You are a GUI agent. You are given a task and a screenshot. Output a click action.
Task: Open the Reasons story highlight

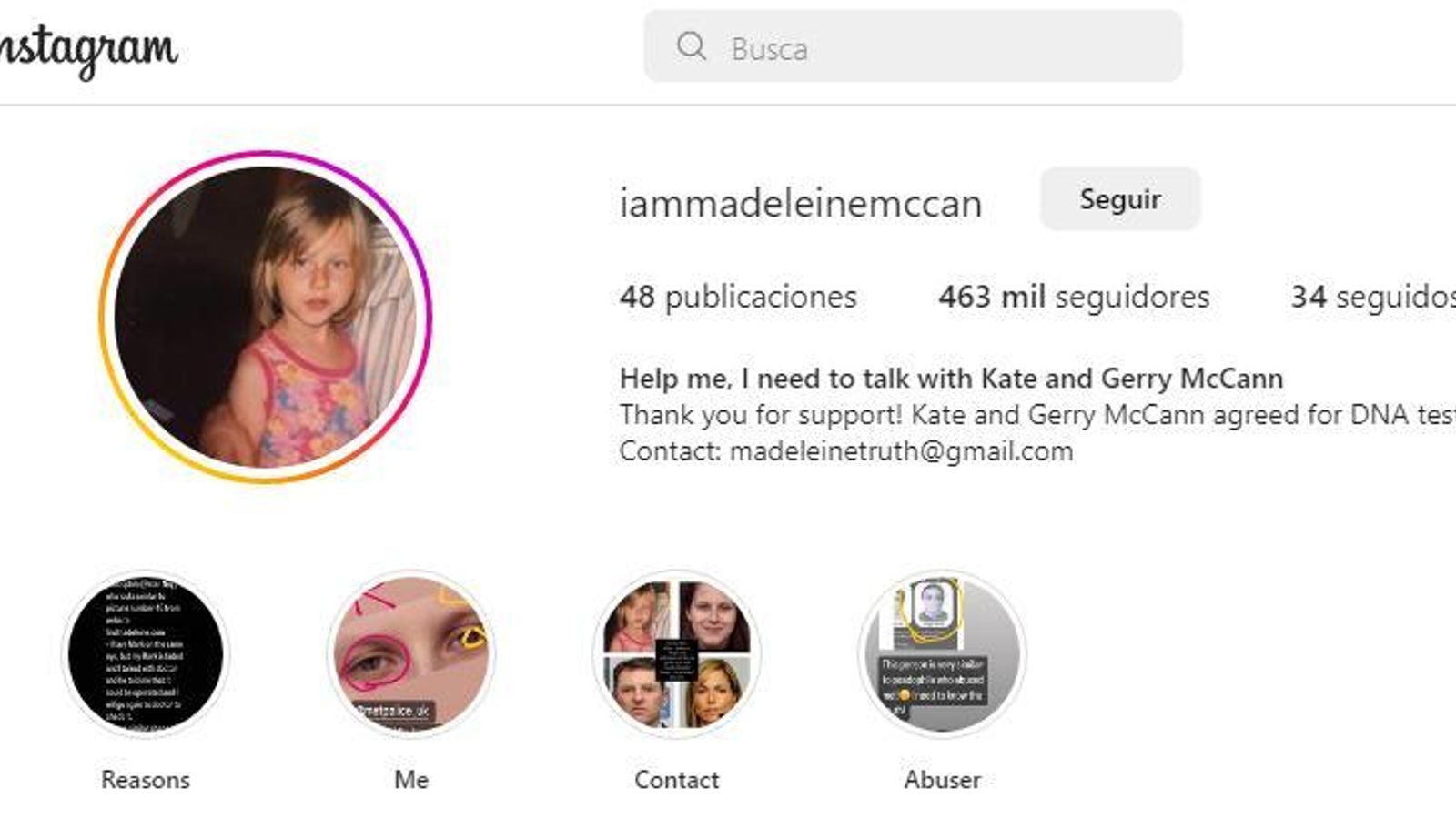[146, 654]
